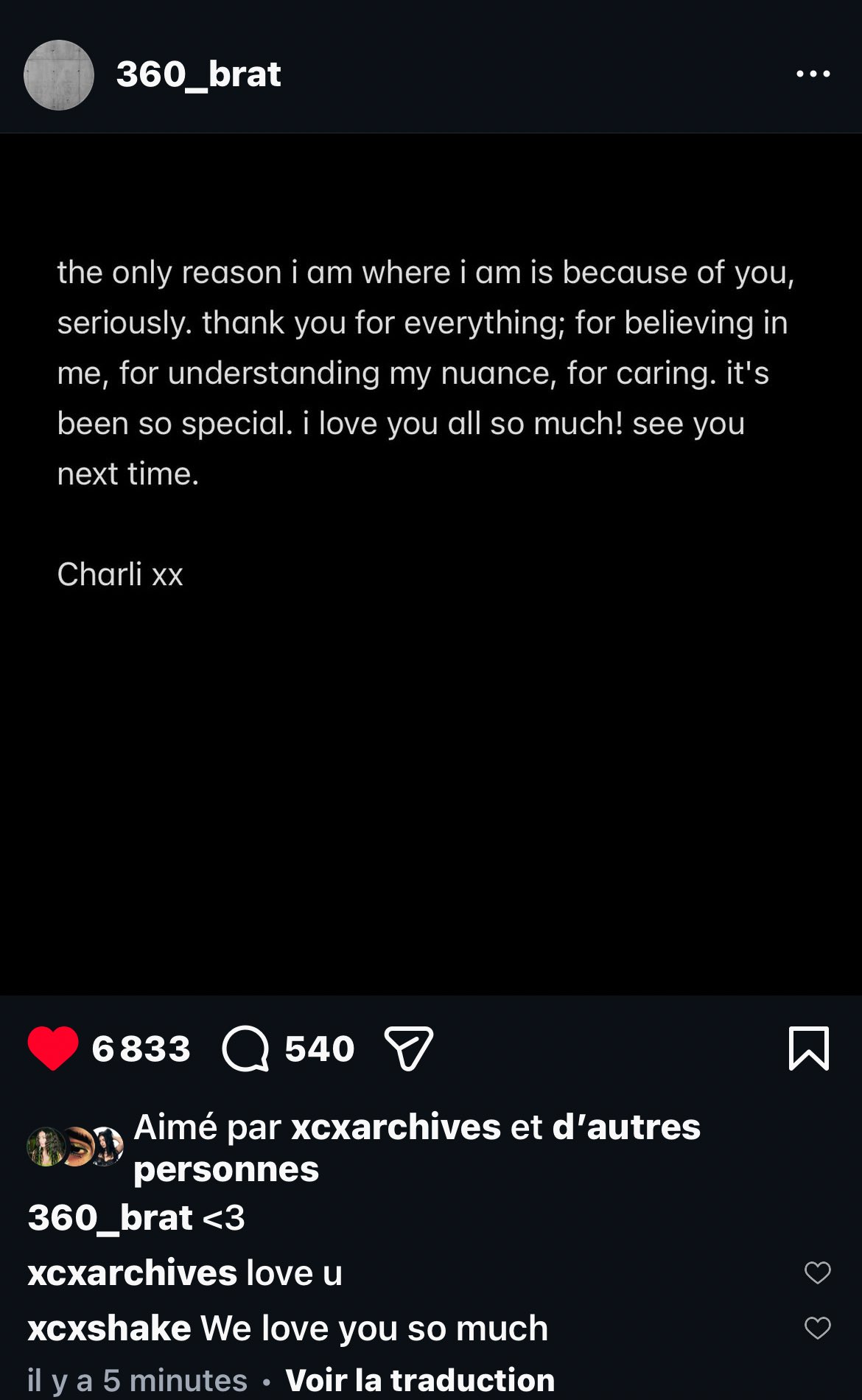Image resolution: width=862 pixels, height=1400 pixels.
Task: Open the 360_brat username in the header
Action: 198,74
